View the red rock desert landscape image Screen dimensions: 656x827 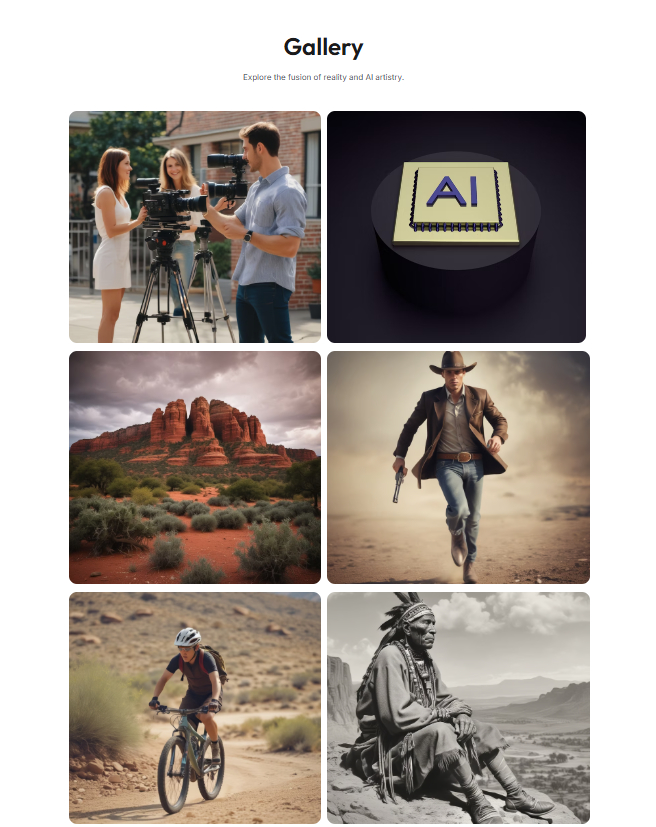195,467
